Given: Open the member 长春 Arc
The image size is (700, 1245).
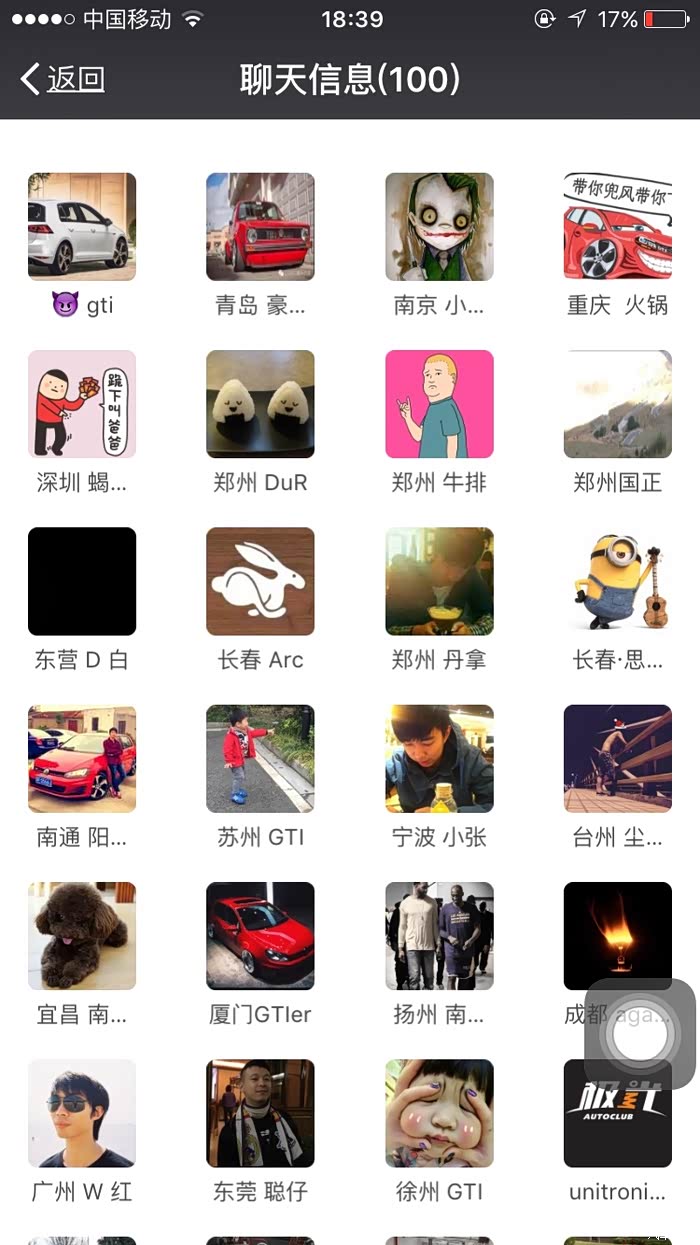Looking at the screenshot, I should pos(260,581).
